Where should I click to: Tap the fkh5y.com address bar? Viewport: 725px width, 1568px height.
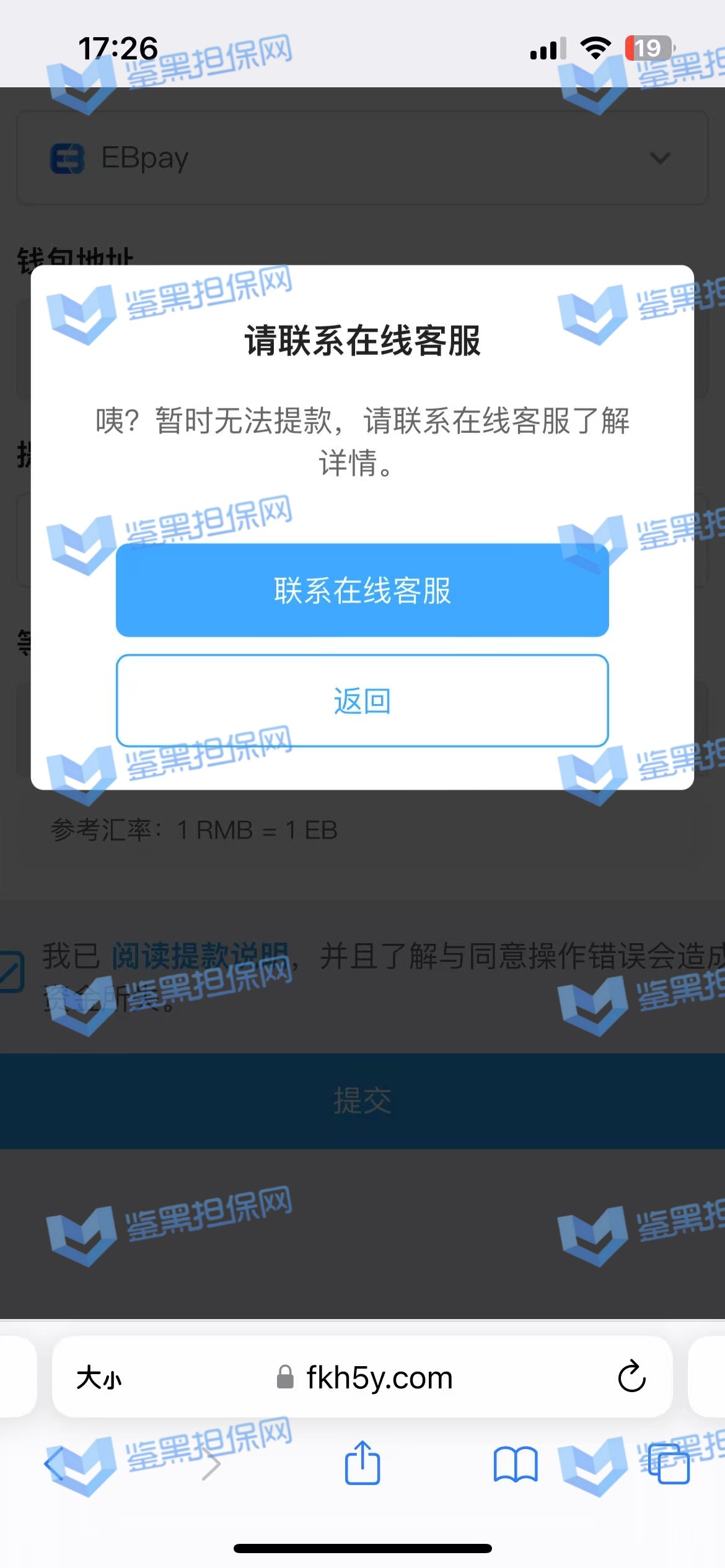378,1379
